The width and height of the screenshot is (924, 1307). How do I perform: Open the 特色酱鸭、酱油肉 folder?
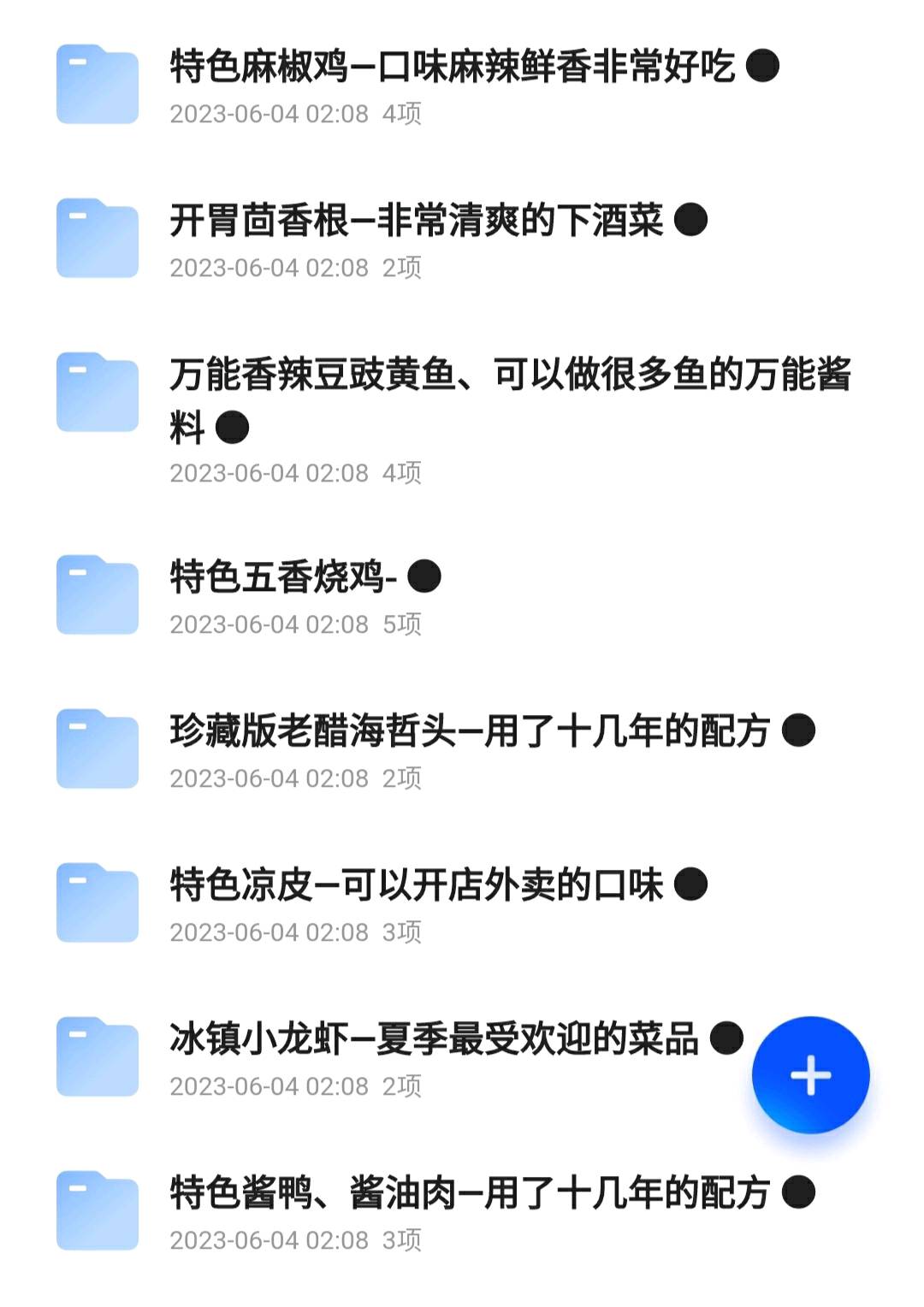469,1193
